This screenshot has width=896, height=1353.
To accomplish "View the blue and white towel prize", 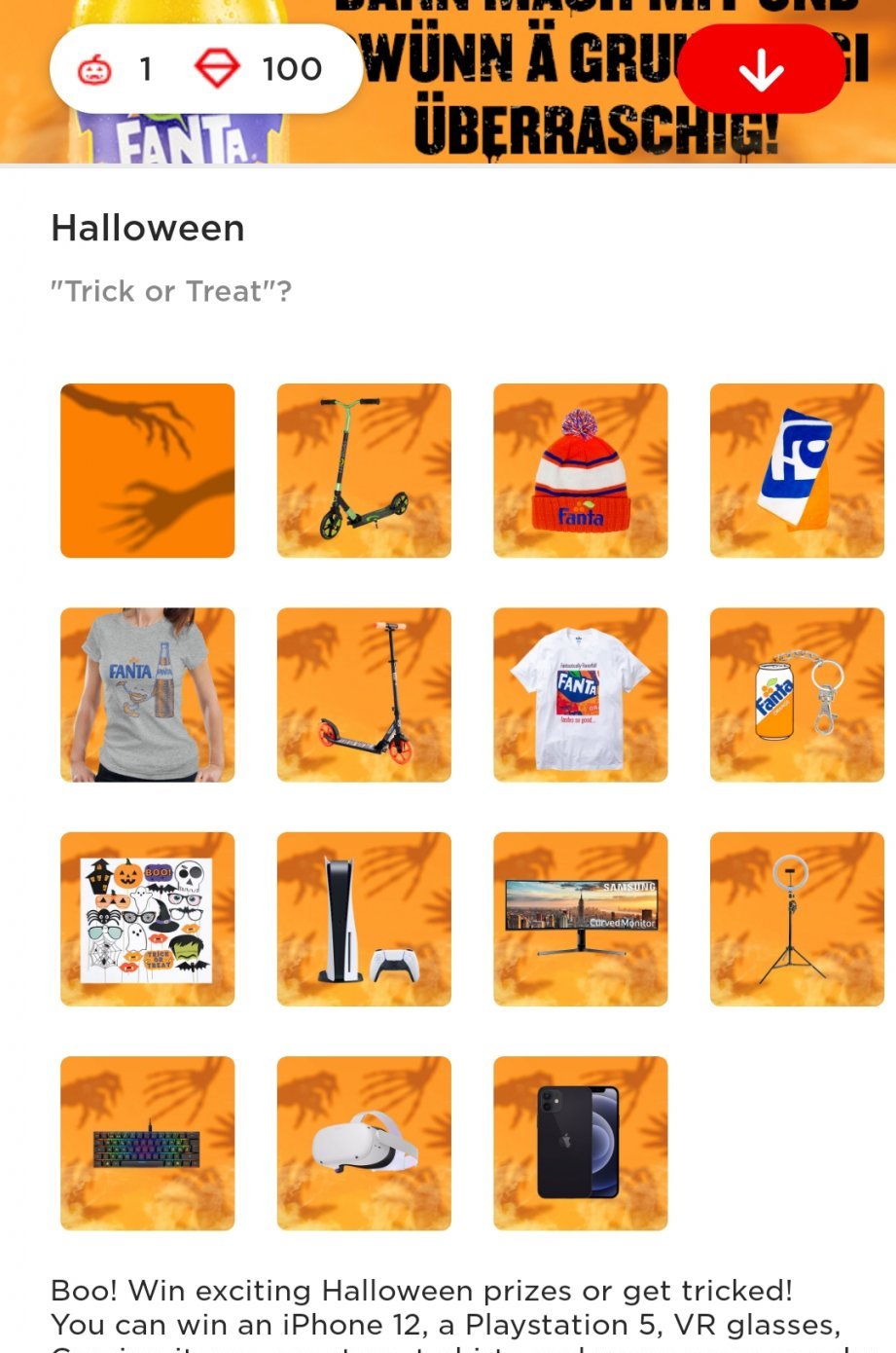I will (x=797, y=471).
